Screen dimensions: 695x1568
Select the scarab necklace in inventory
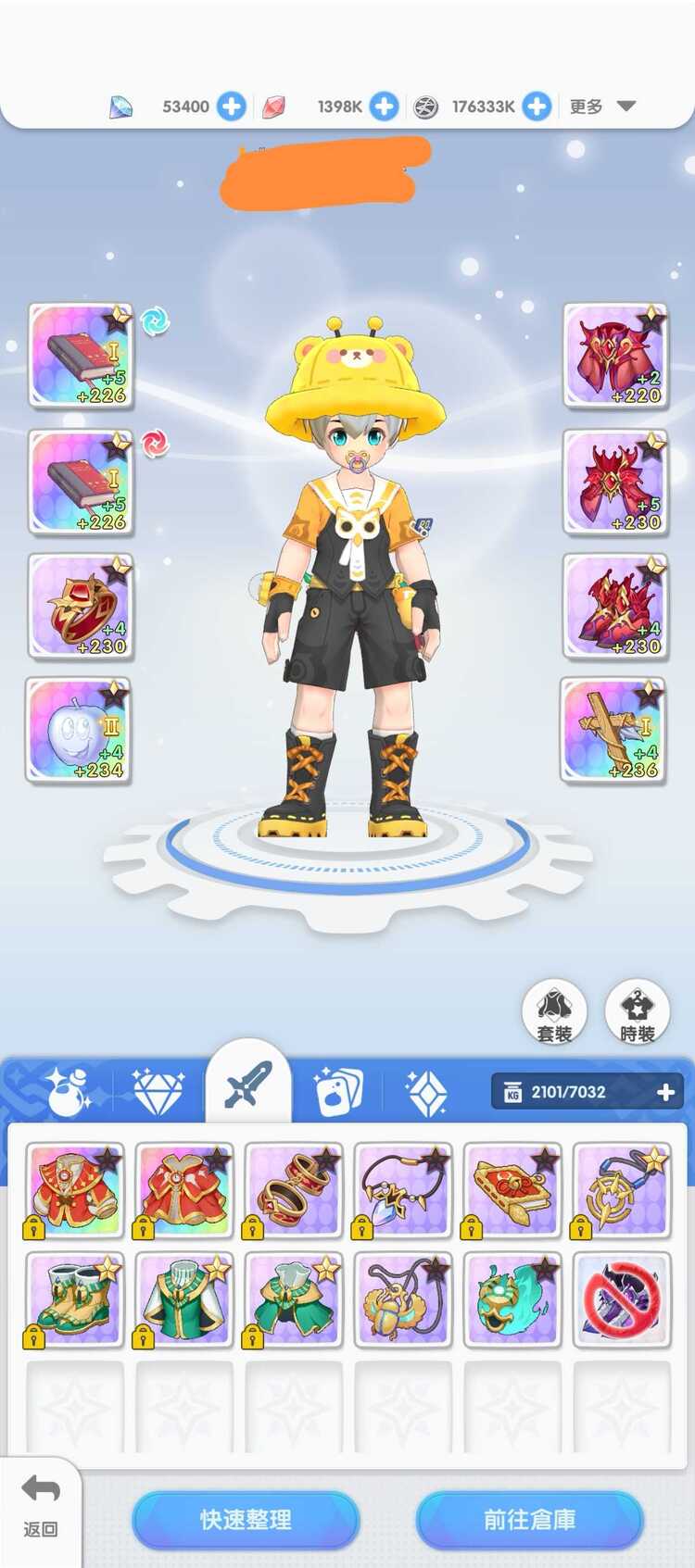(402, 1298)
